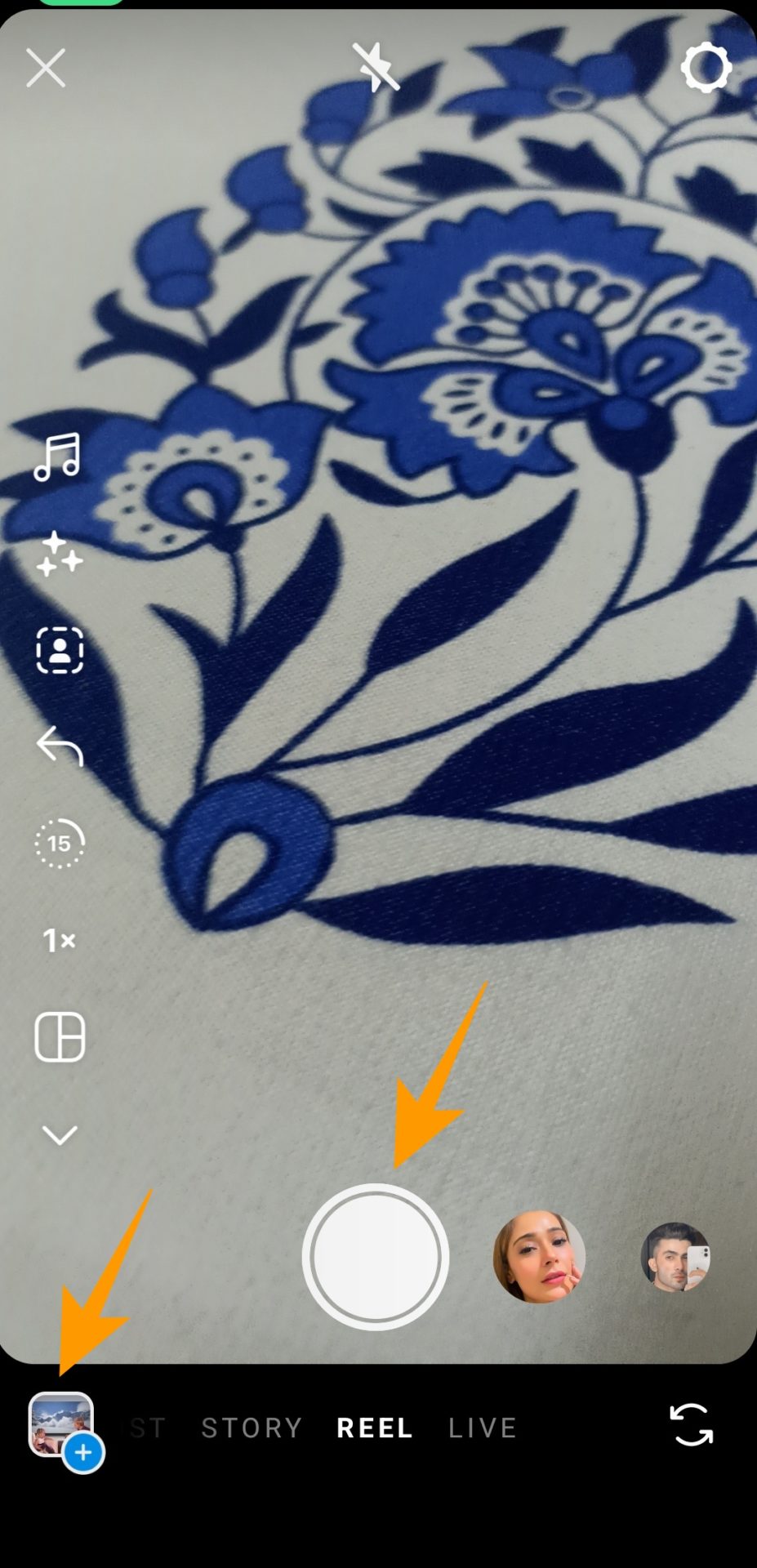
Task: Switch to Live mode
Action: point(483,1428)
